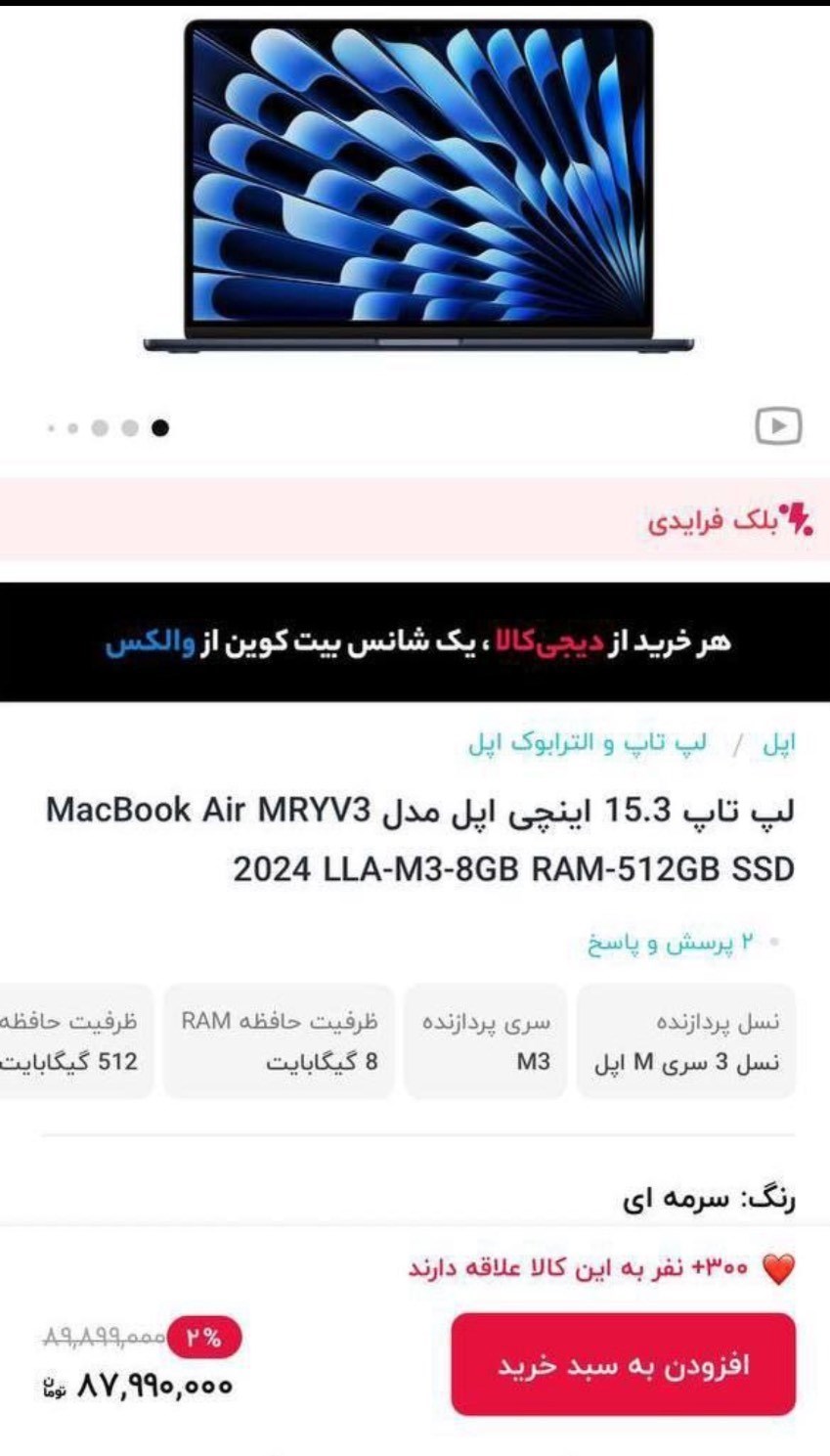
Task: Open the لپ تاپ و الترابوک اپل category link
Action: [x=587, y=743]
